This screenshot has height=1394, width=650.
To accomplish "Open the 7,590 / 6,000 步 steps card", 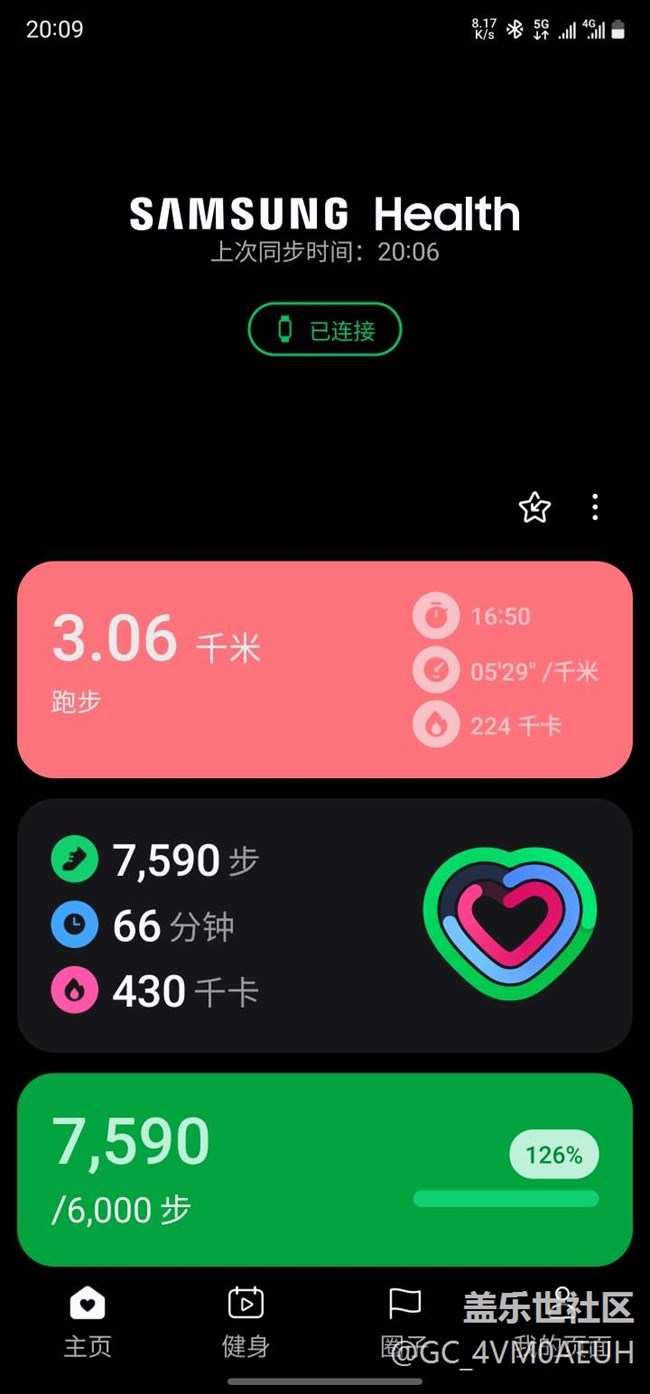I will point(325,1170).
